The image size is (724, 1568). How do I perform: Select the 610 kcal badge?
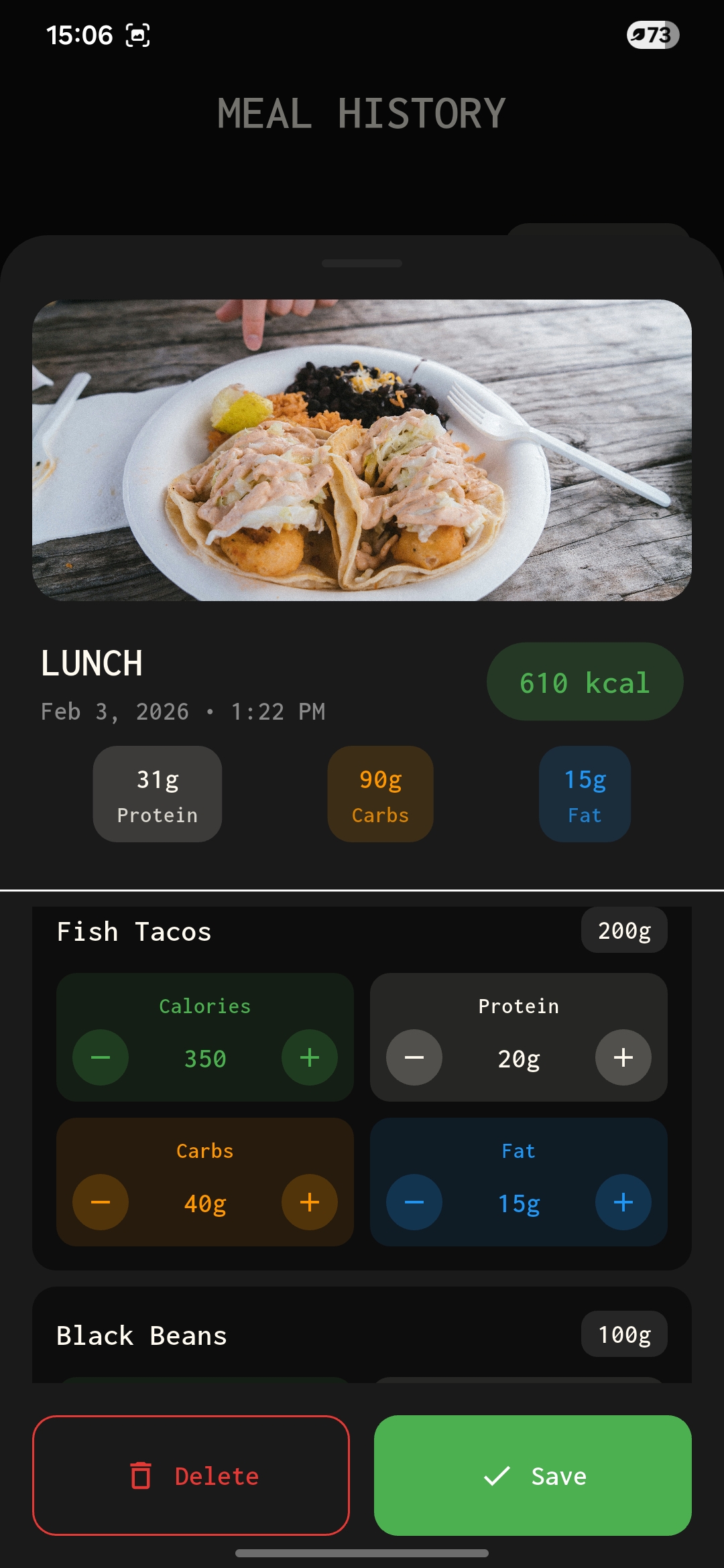pos(584,681)
